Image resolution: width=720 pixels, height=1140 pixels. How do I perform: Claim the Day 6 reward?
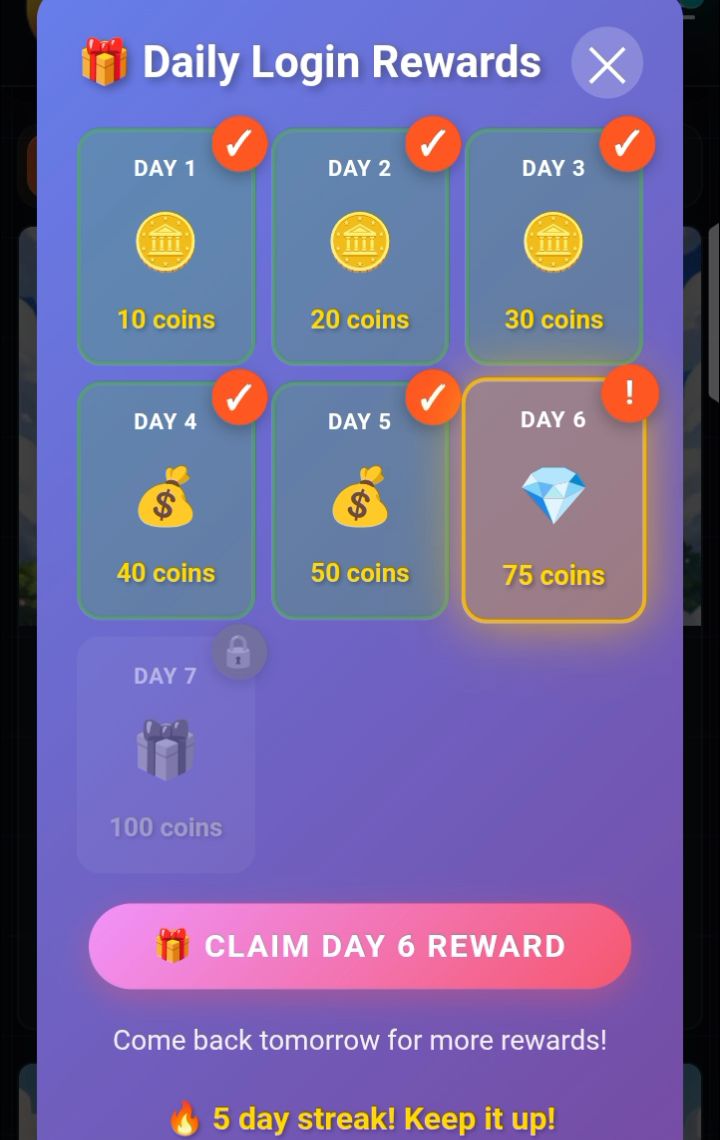(360, 946)
